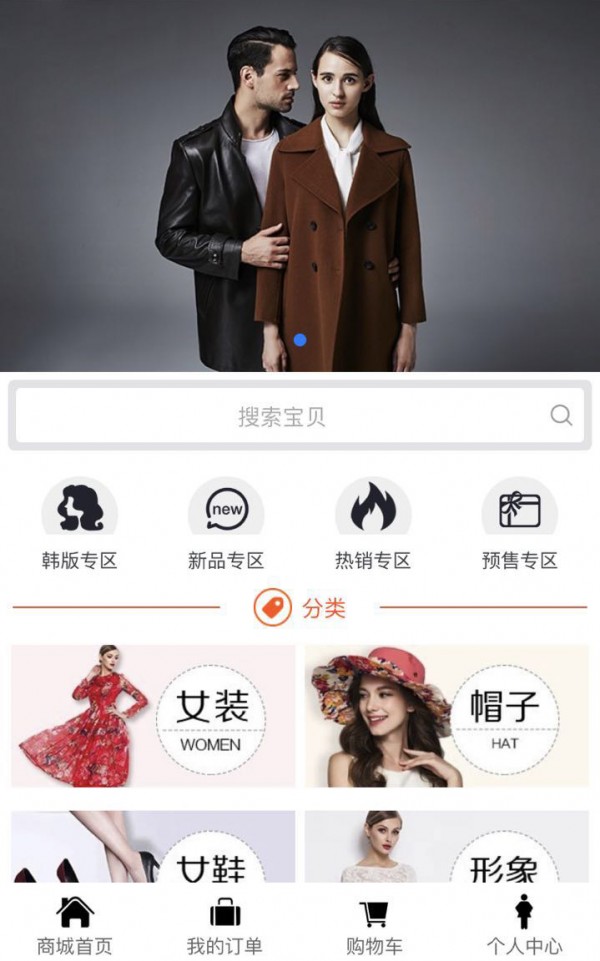The height and width of the screenshot is (961, 600).
Task: Browse the 帽子 HAT category
Action: 447,716
